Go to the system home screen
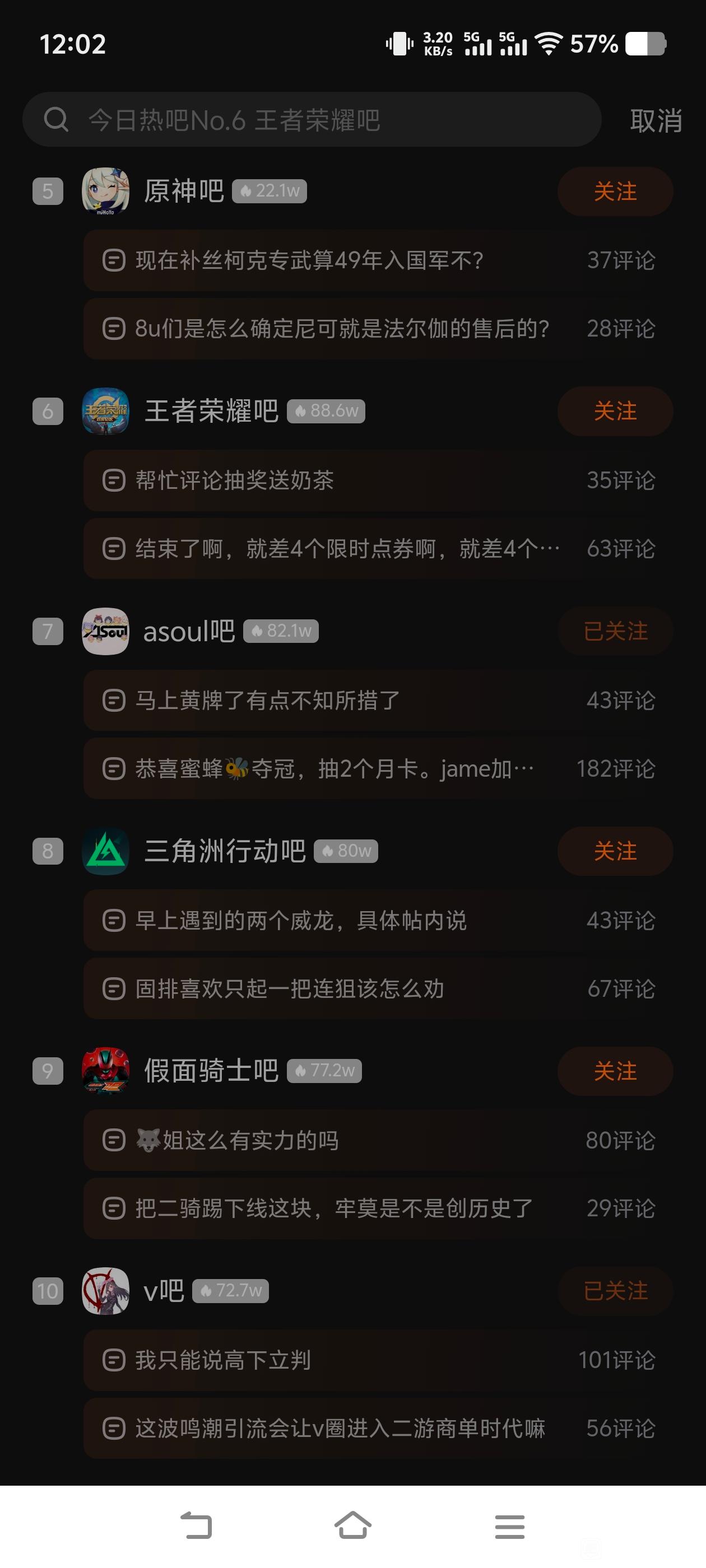Screen dimensions: 706x1568 pyautogui.click(x=352, y=1526)
